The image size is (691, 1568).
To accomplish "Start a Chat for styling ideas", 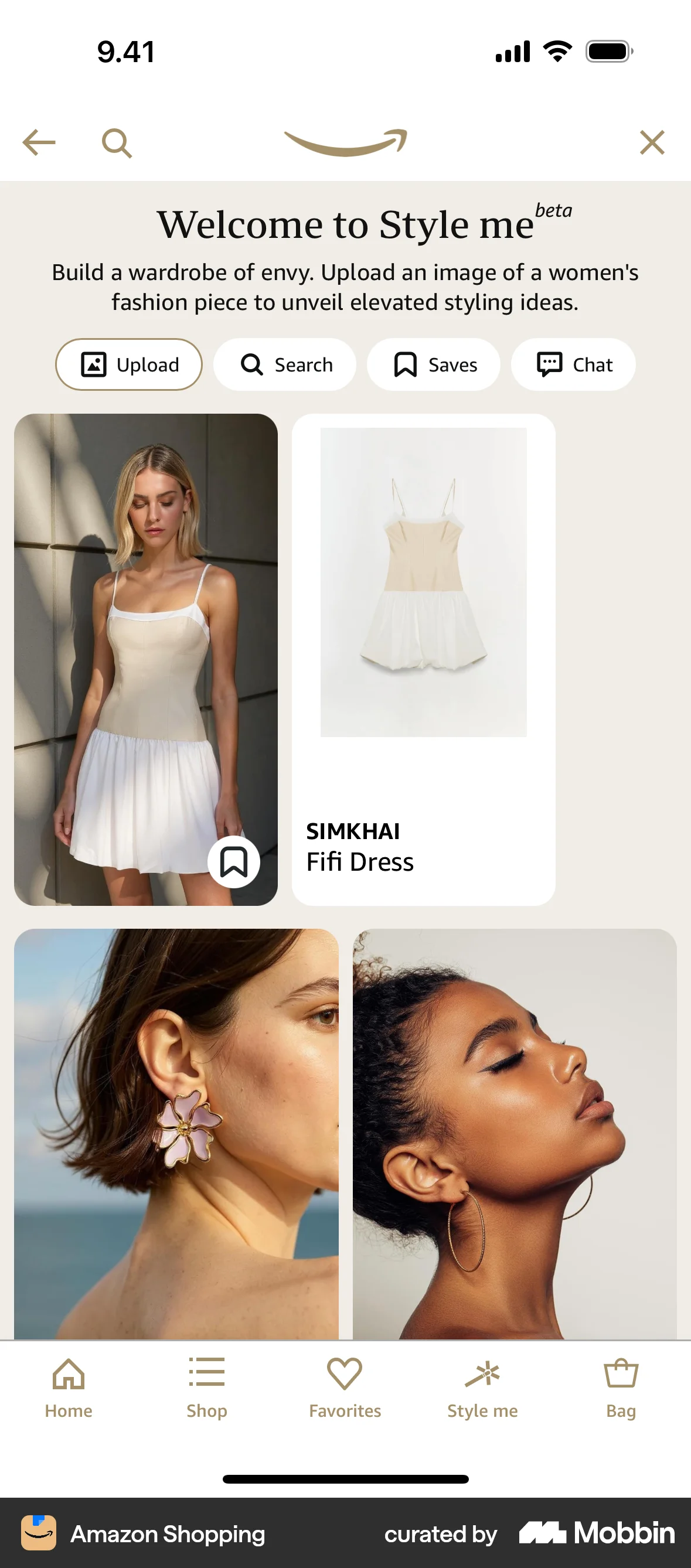I will [573, 364].
